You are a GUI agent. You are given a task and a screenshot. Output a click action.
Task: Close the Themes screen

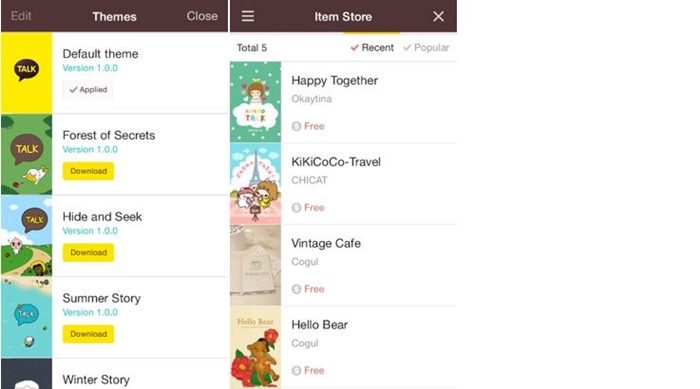(202, 16)
